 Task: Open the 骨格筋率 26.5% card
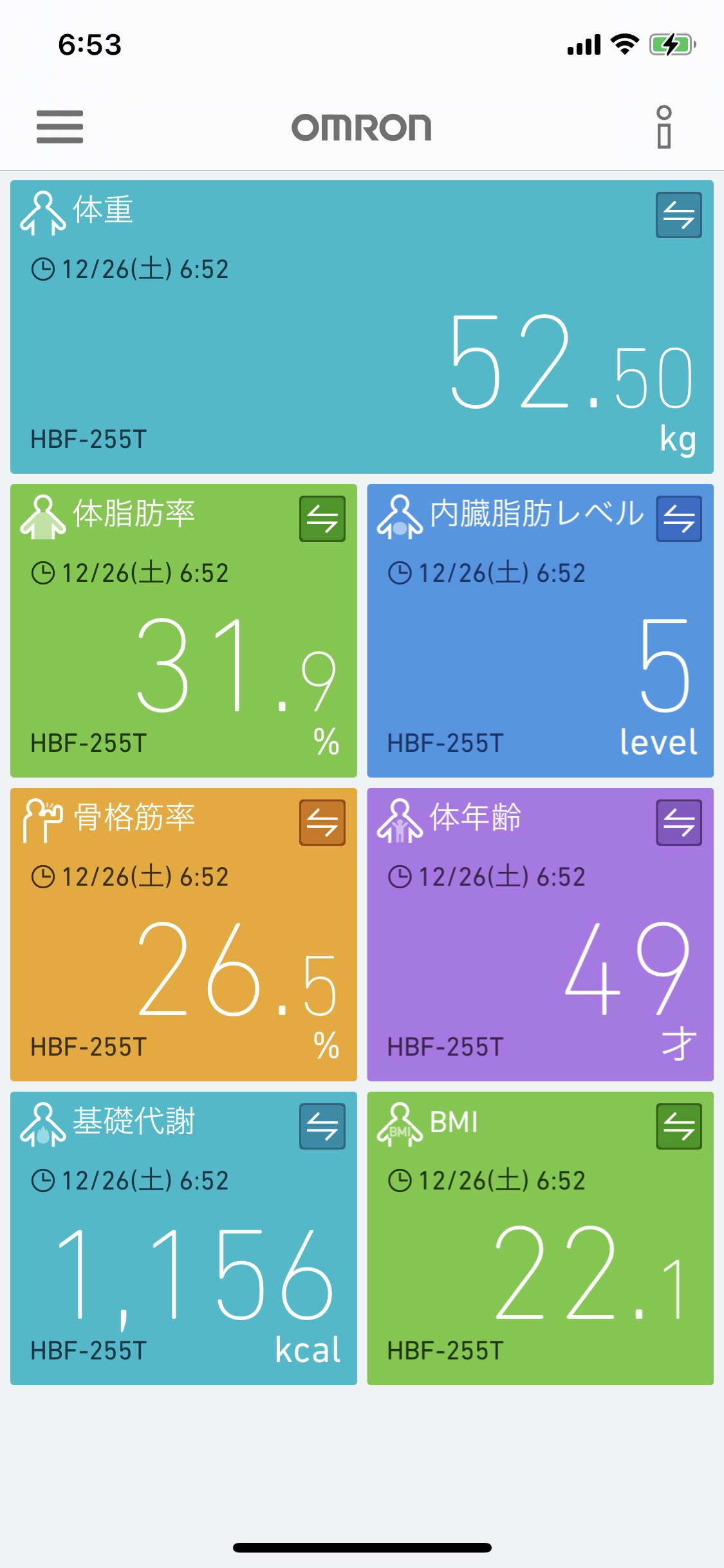click(x=183, y=935)
